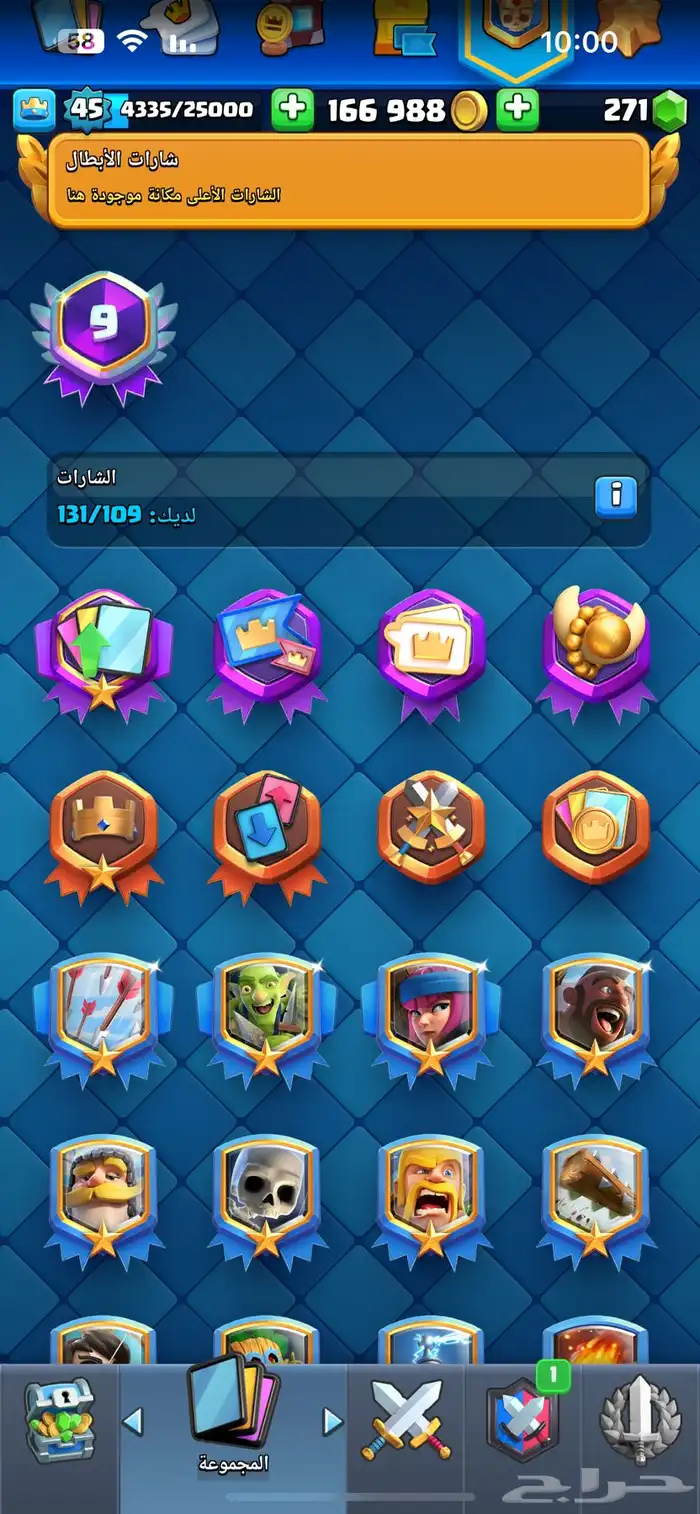
Task: Open the events laurel tab
Action: (640, 1420)
